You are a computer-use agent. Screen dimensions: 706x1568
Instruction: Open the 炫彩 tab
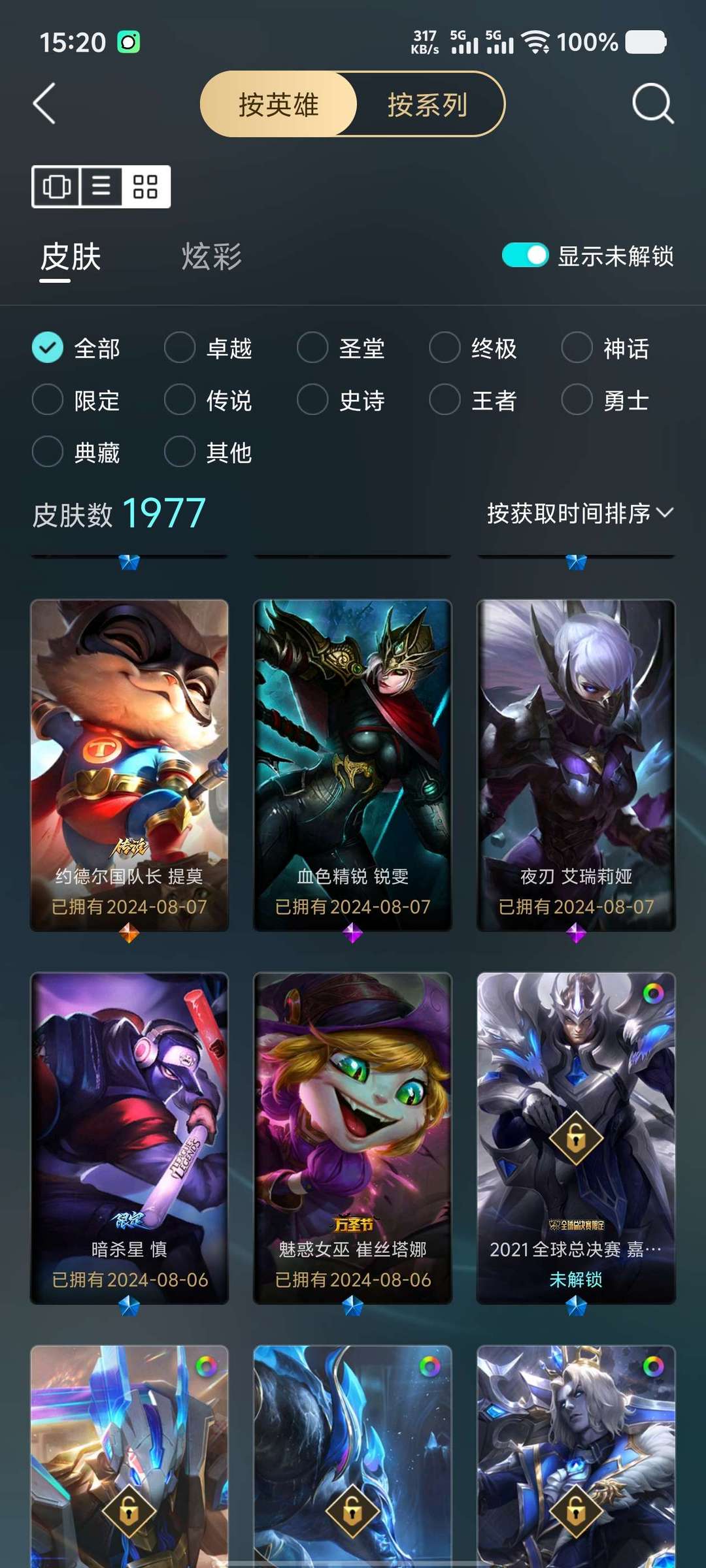coord(211,257)
